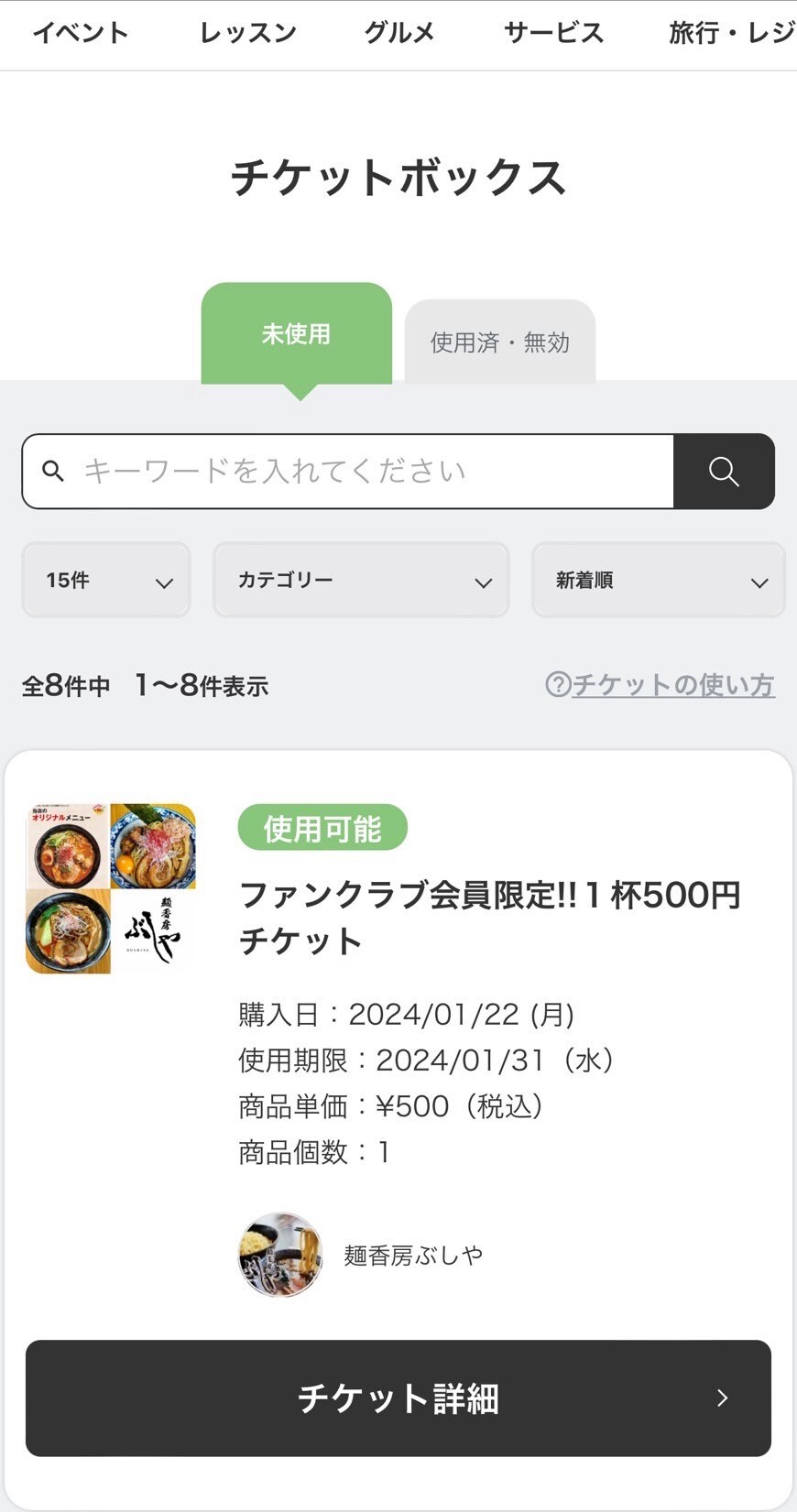This screenshot has width=797, height=1512.
Task: Open the ramen ticket thumbnail image
Action: click(x=111, y=888)
